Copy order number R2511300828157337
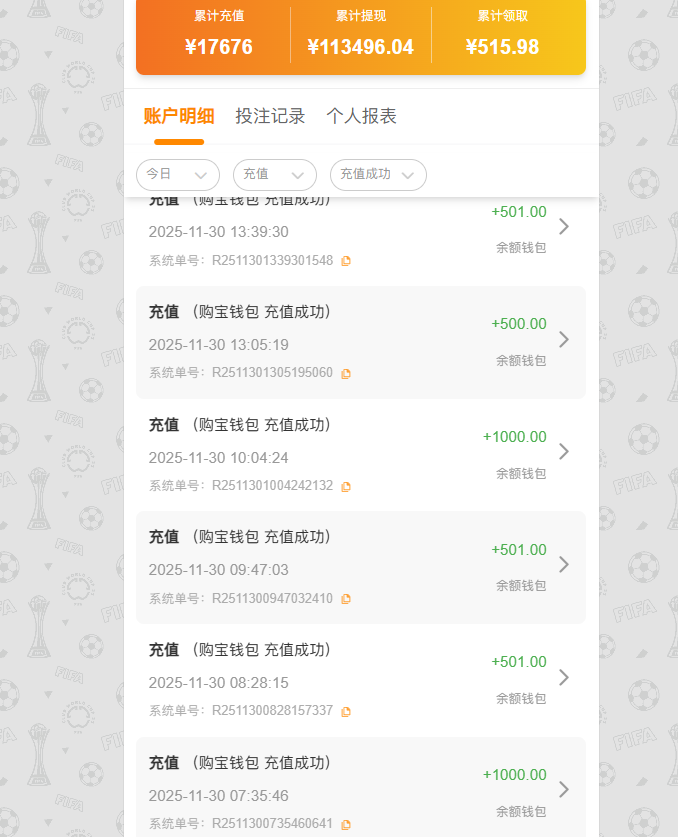The height and width of the screenshot is (837, 678). click(346, 712)
